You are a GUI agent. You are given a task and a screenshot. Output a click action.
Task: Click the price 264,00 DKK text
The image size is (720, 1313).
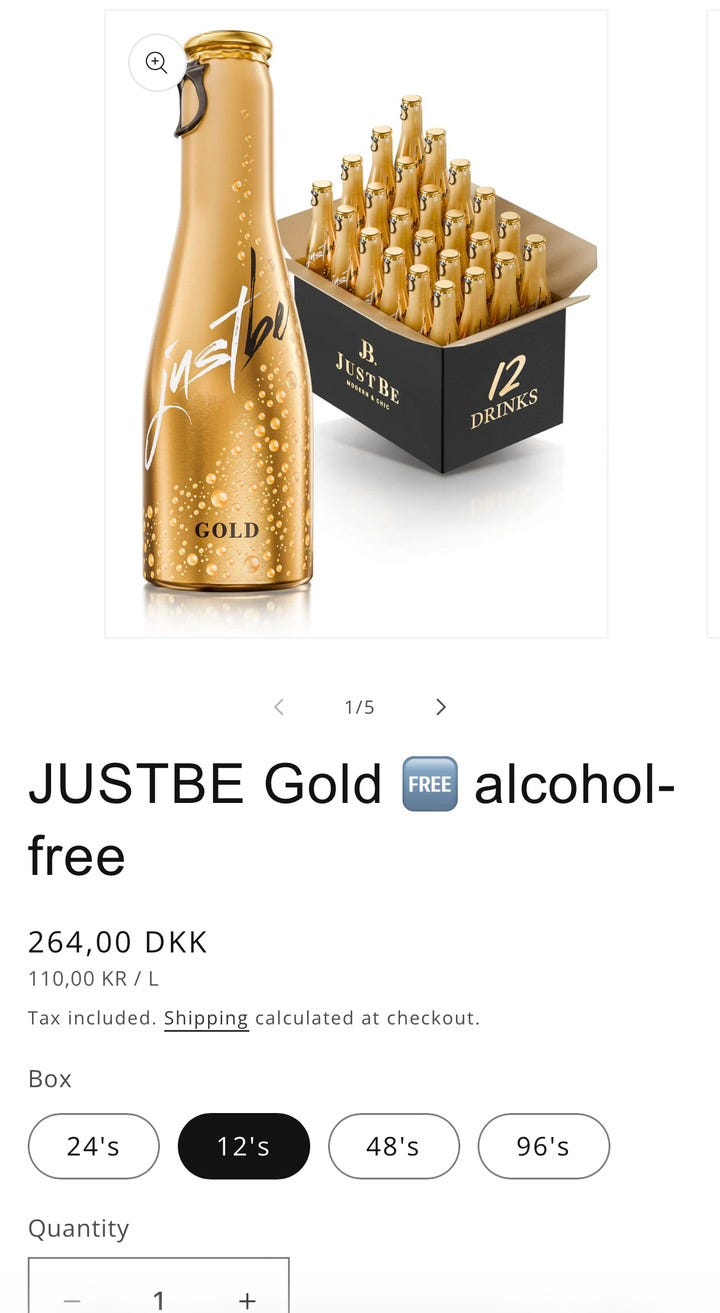tap(117, 941)
